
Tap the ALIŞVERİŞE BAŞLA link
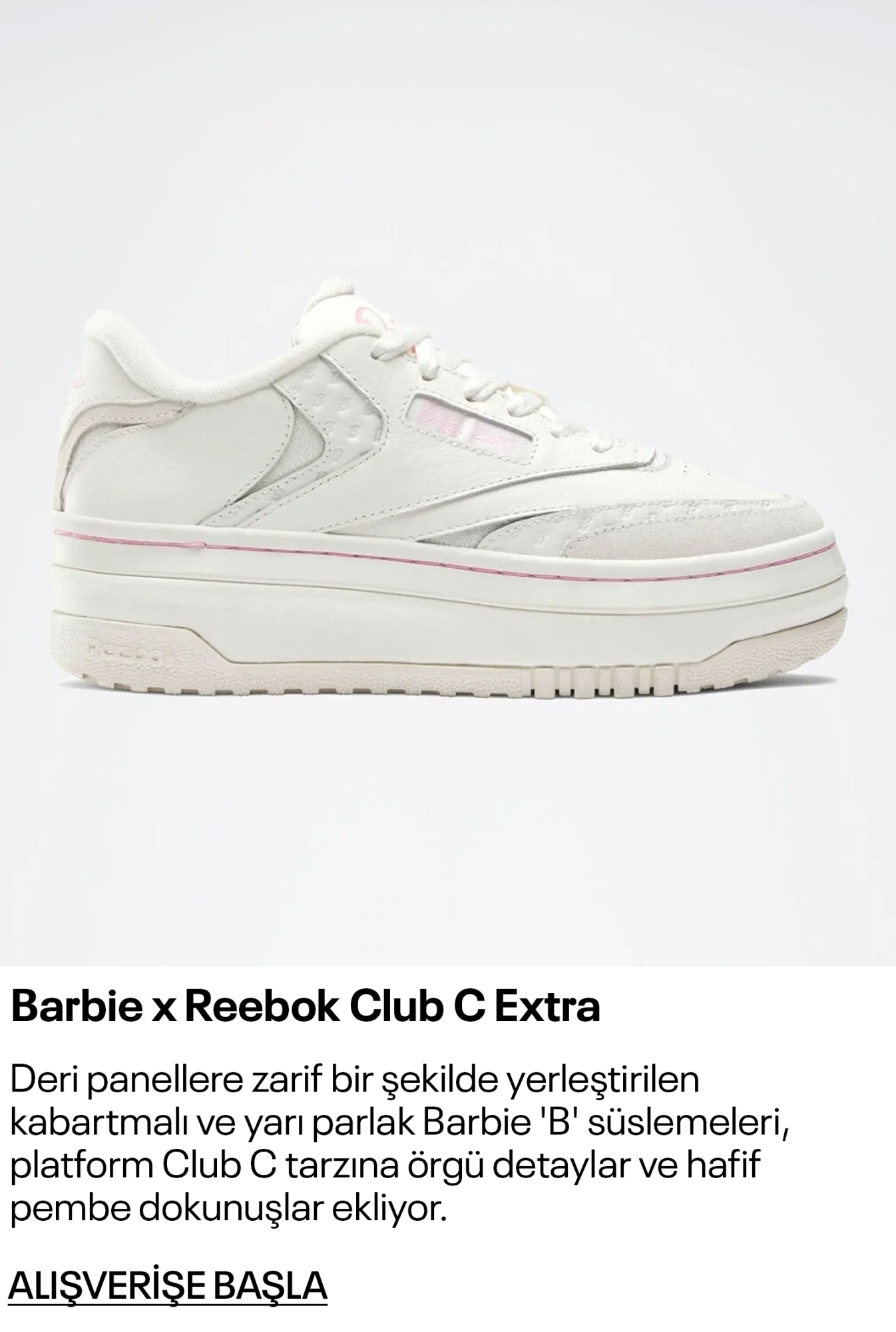(x=168, y=1285)
